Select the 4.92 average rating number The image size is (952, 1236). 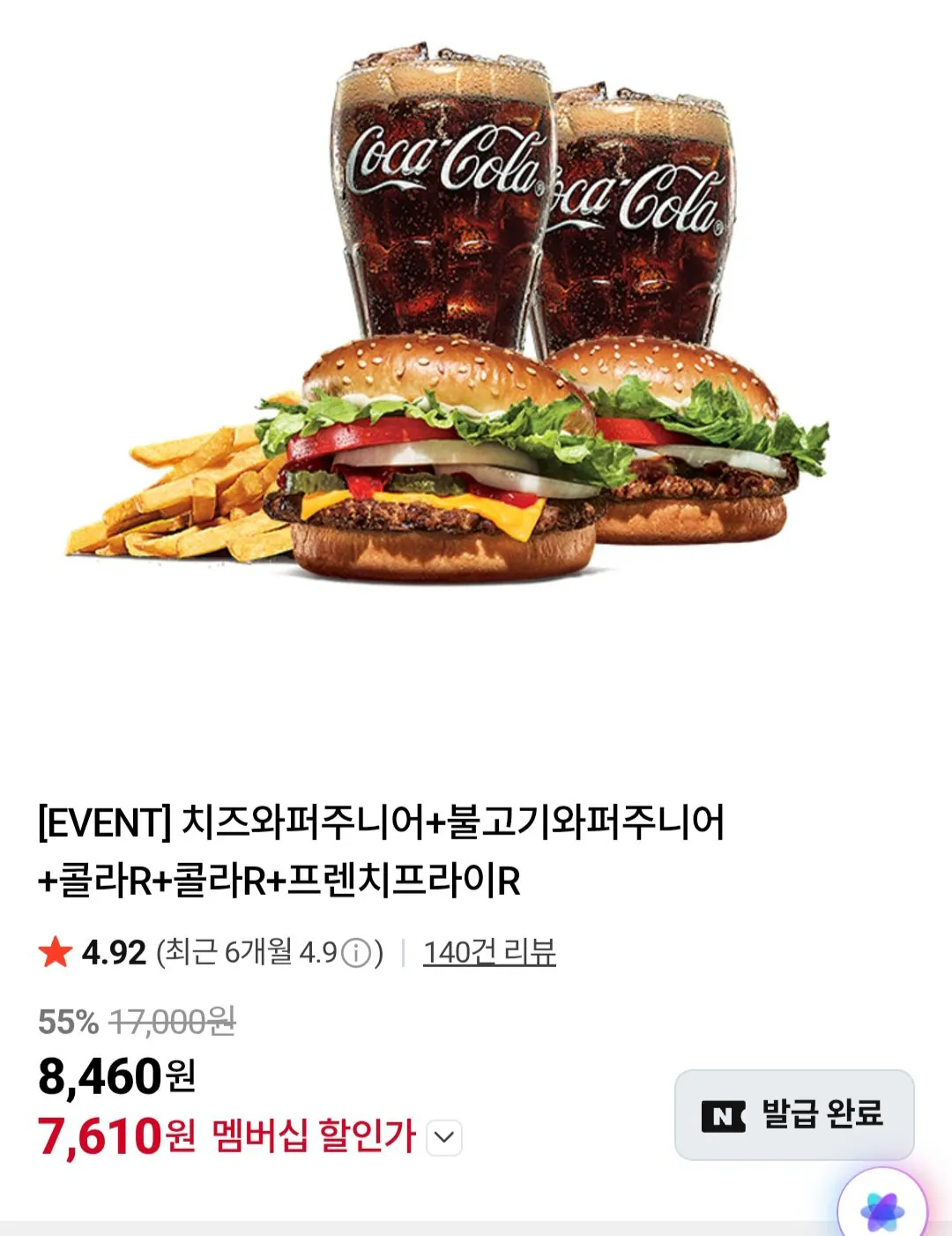[115, 952]
